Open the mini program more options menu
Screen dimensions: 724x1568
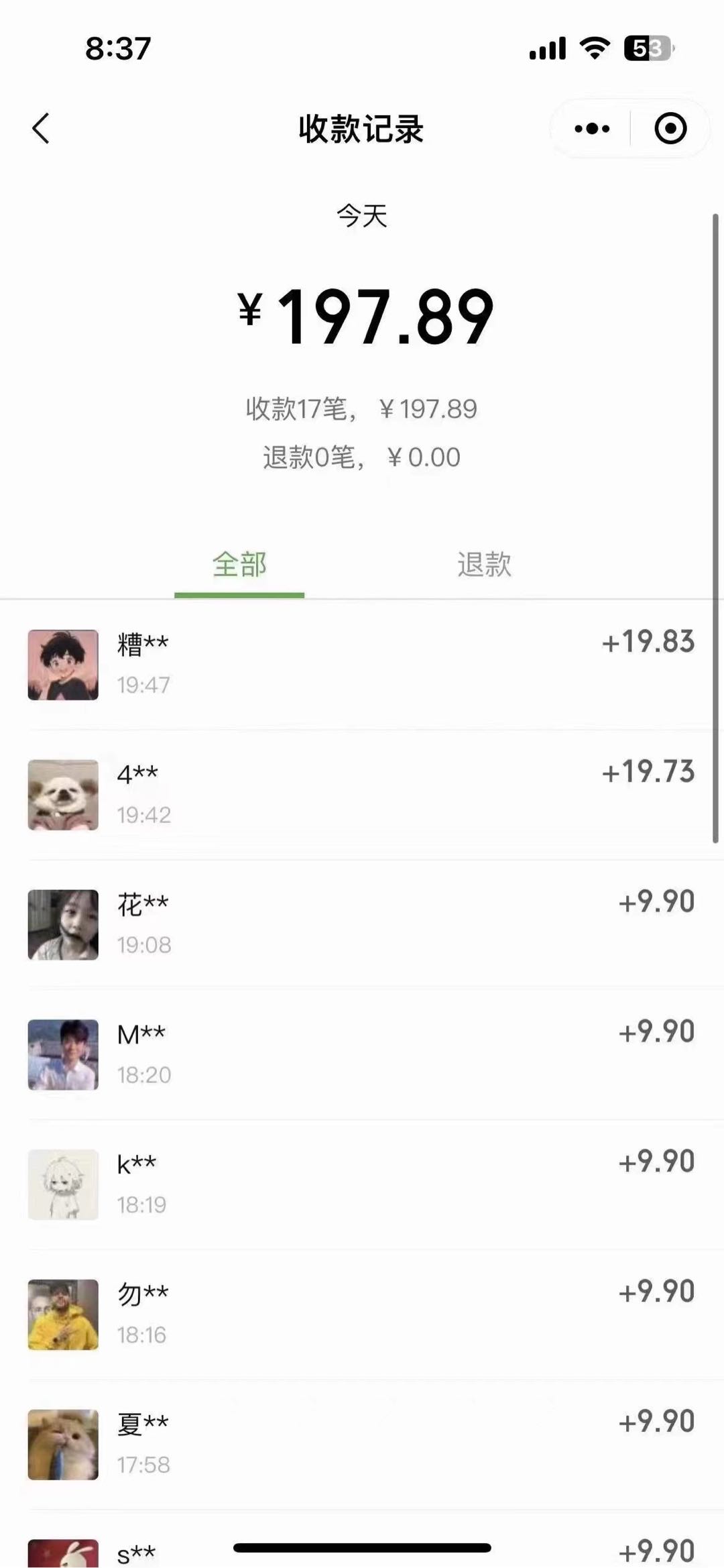(x=592, y=128)
